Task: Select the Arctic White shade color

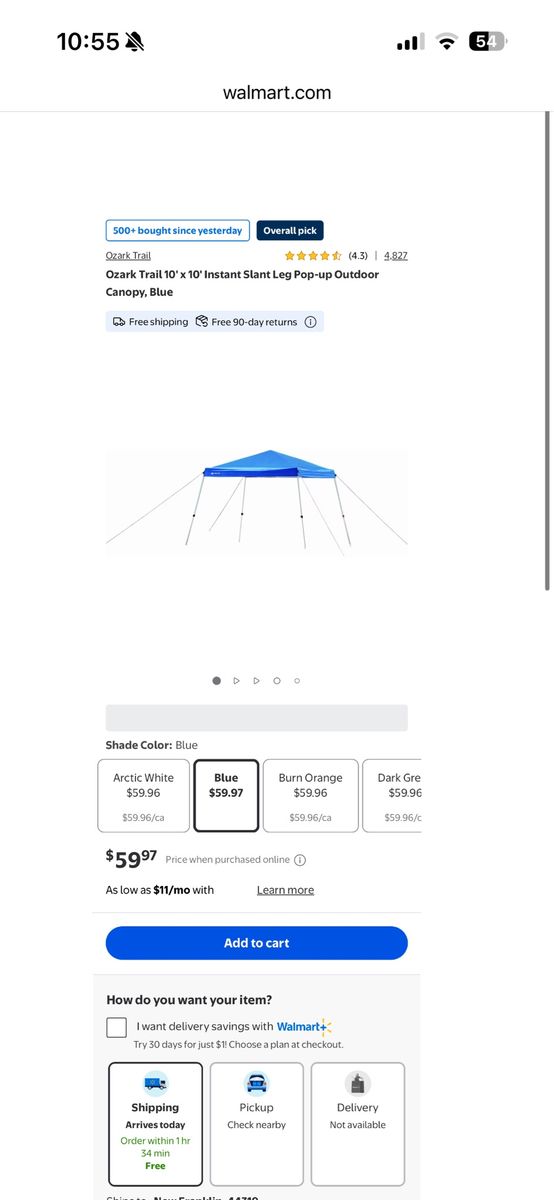Action: click(x=144, y=796)
